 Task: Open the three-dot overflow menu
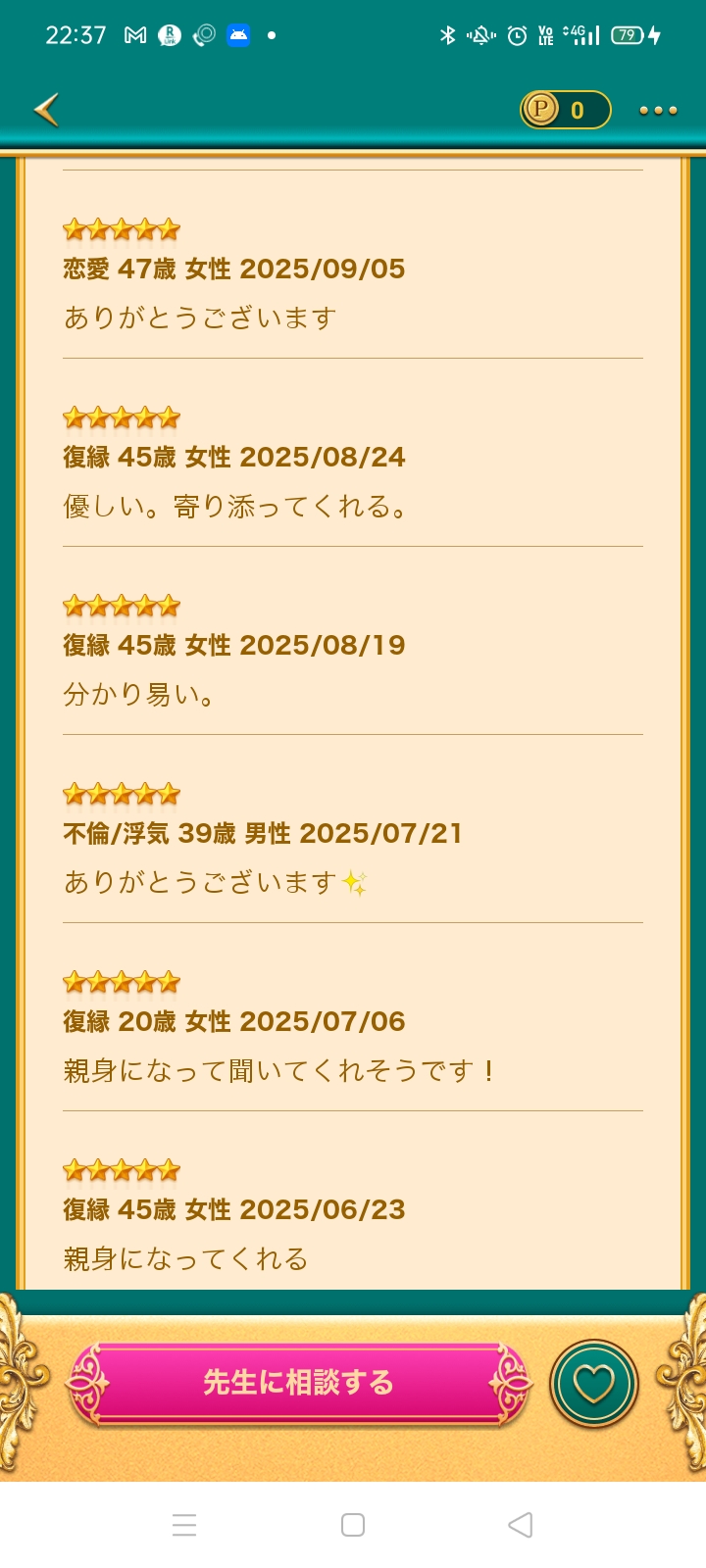[658, 110]
